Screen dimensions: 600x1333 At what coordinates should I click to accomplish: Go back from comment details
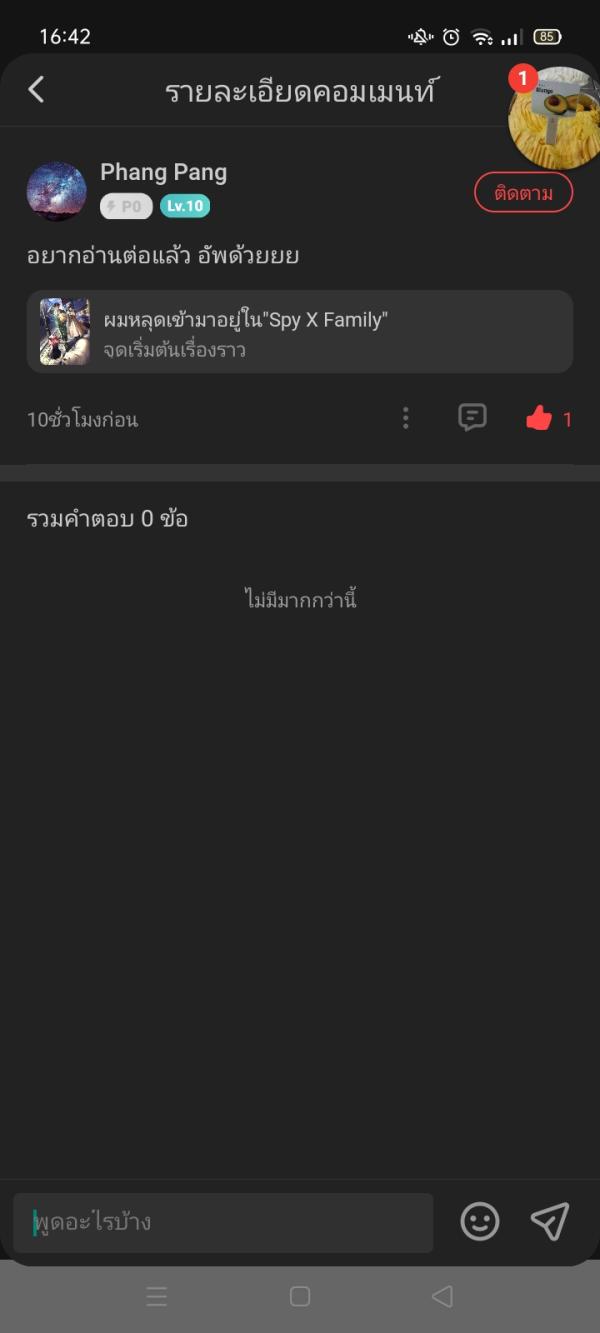click(36, 90)
